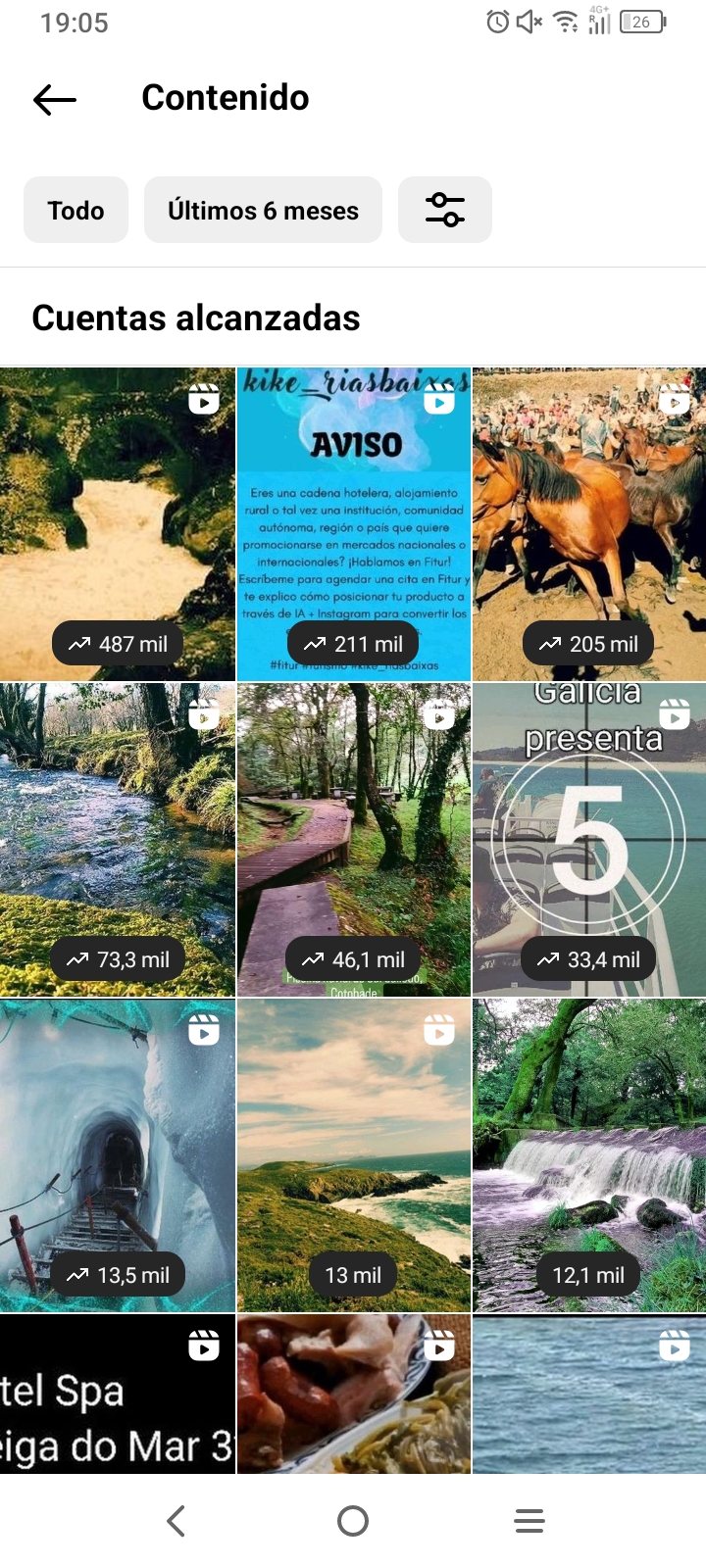The width and height of the screenshot is (706, 1568).
Task: Open the Hotel Spa reel tile
Action: click(118, 1395)
